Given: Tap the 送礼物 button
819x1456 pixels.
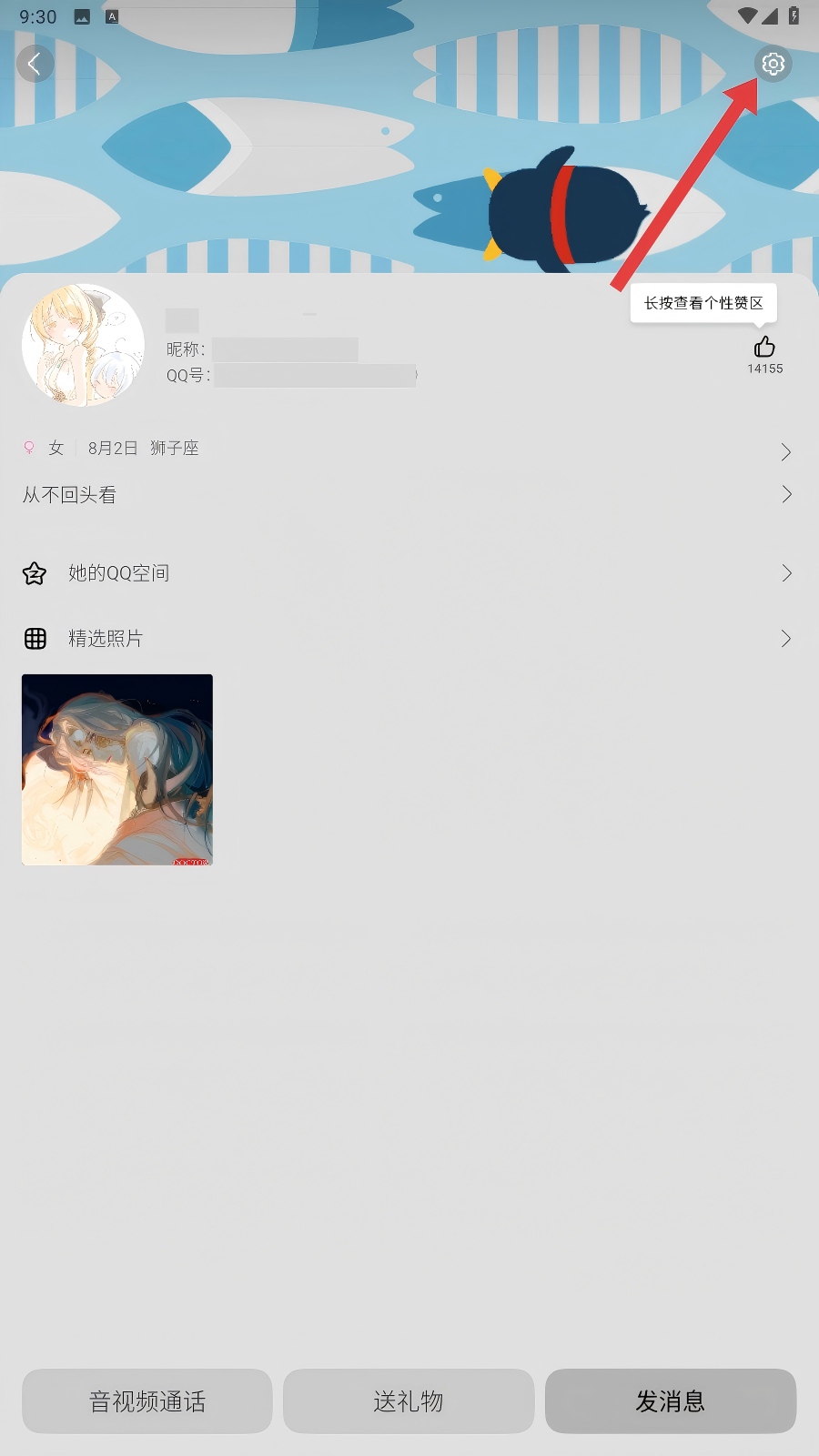Looking at the screenshot, I should (x=409, y=1401).
